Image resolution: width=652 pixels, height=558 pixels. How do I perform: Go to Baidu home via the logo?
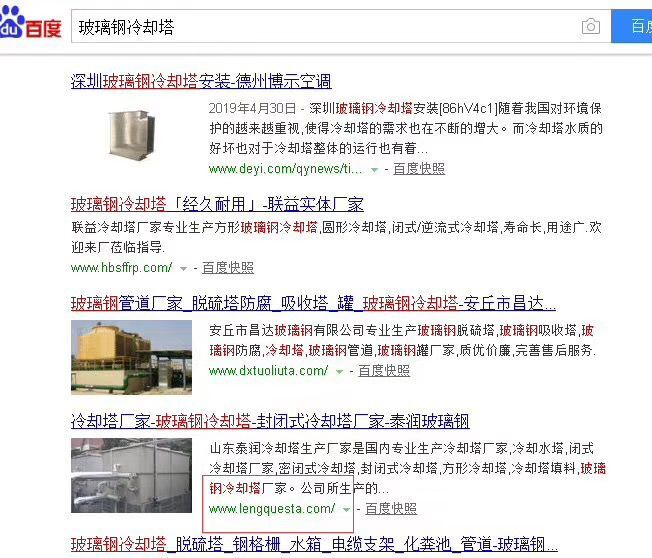[x=32, y=24]
